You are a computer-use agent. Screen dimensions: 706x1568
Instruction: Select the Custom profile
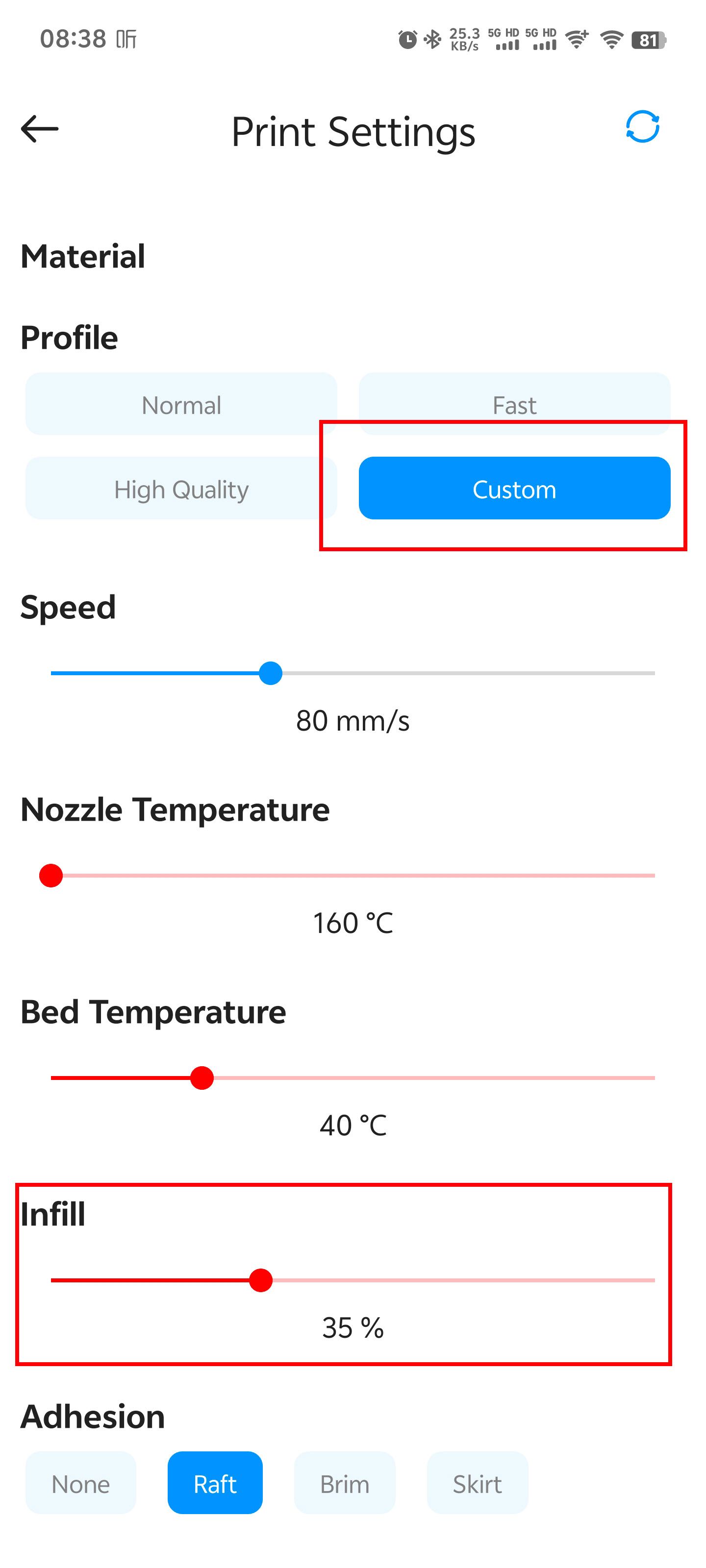coord(514,489)
